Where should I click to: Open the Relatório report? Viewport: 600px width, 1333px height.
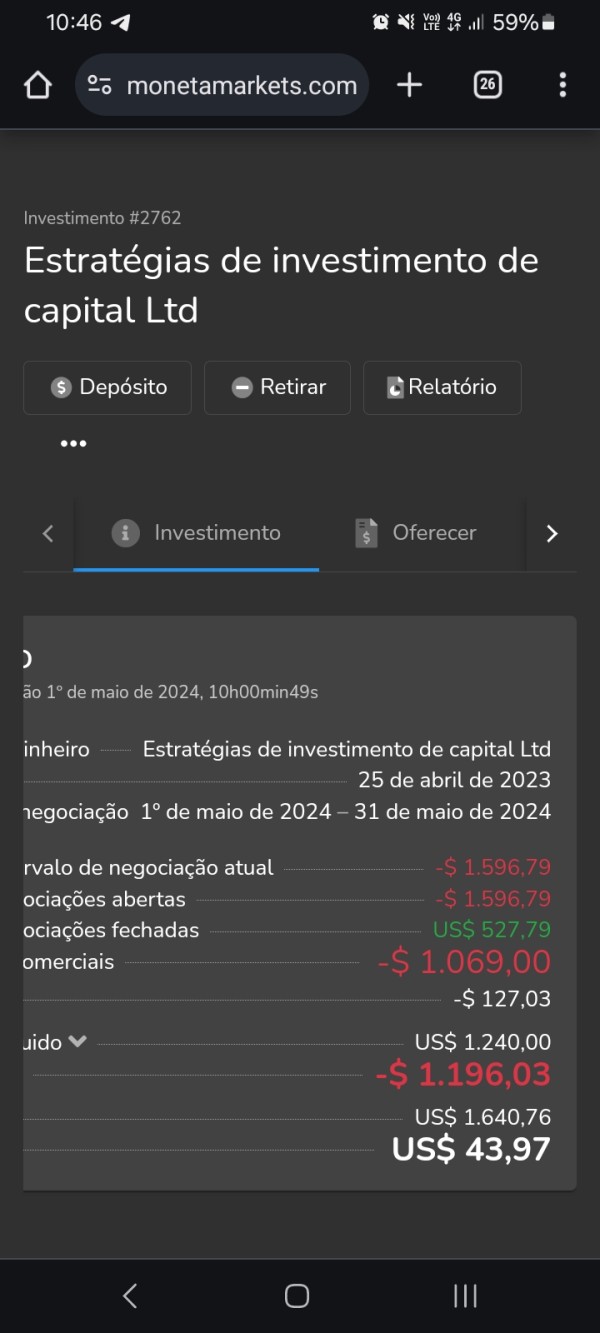tap(442, 387)
